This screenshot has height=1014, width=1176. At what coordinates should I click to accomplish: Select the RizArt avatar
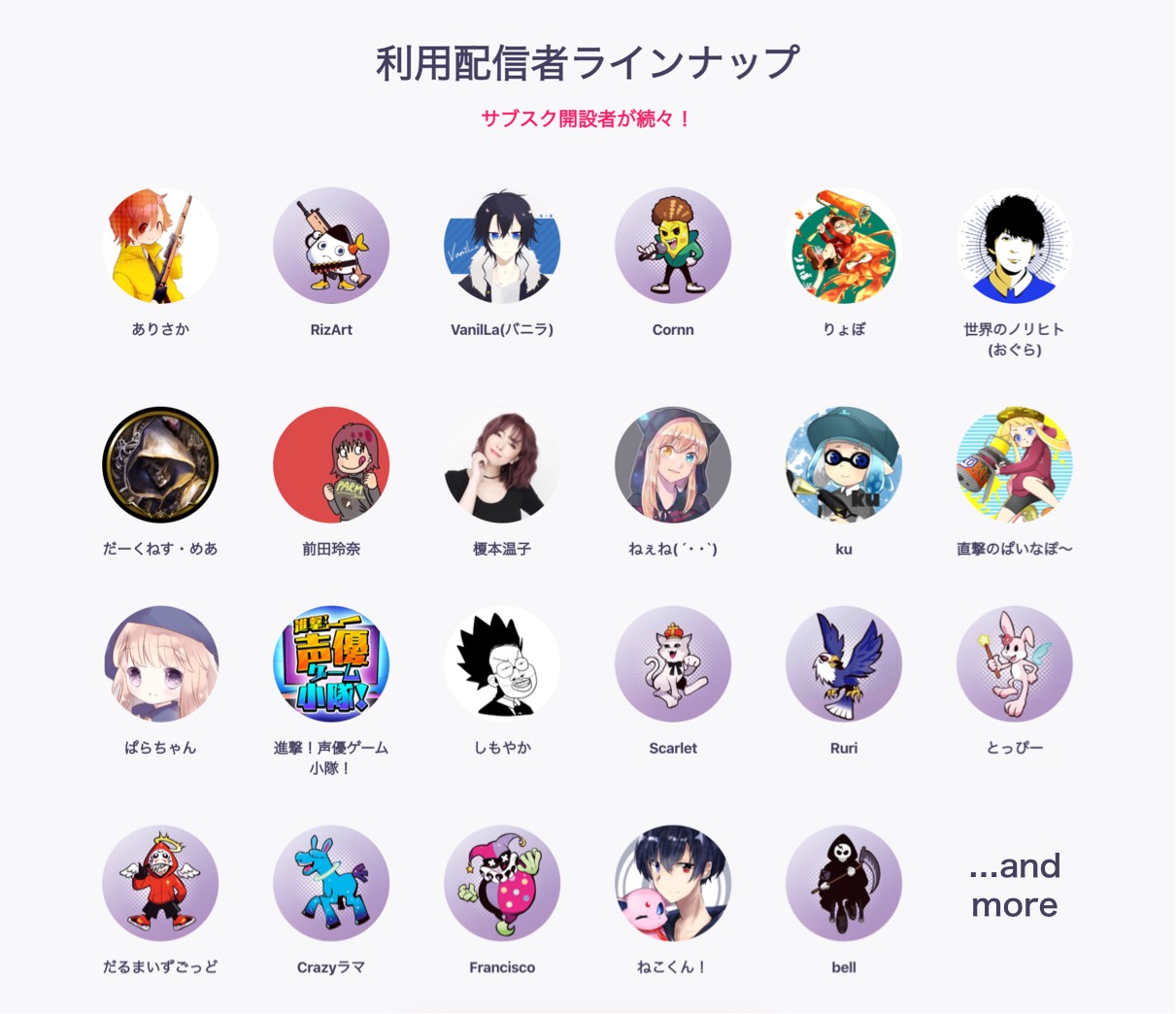331,247
